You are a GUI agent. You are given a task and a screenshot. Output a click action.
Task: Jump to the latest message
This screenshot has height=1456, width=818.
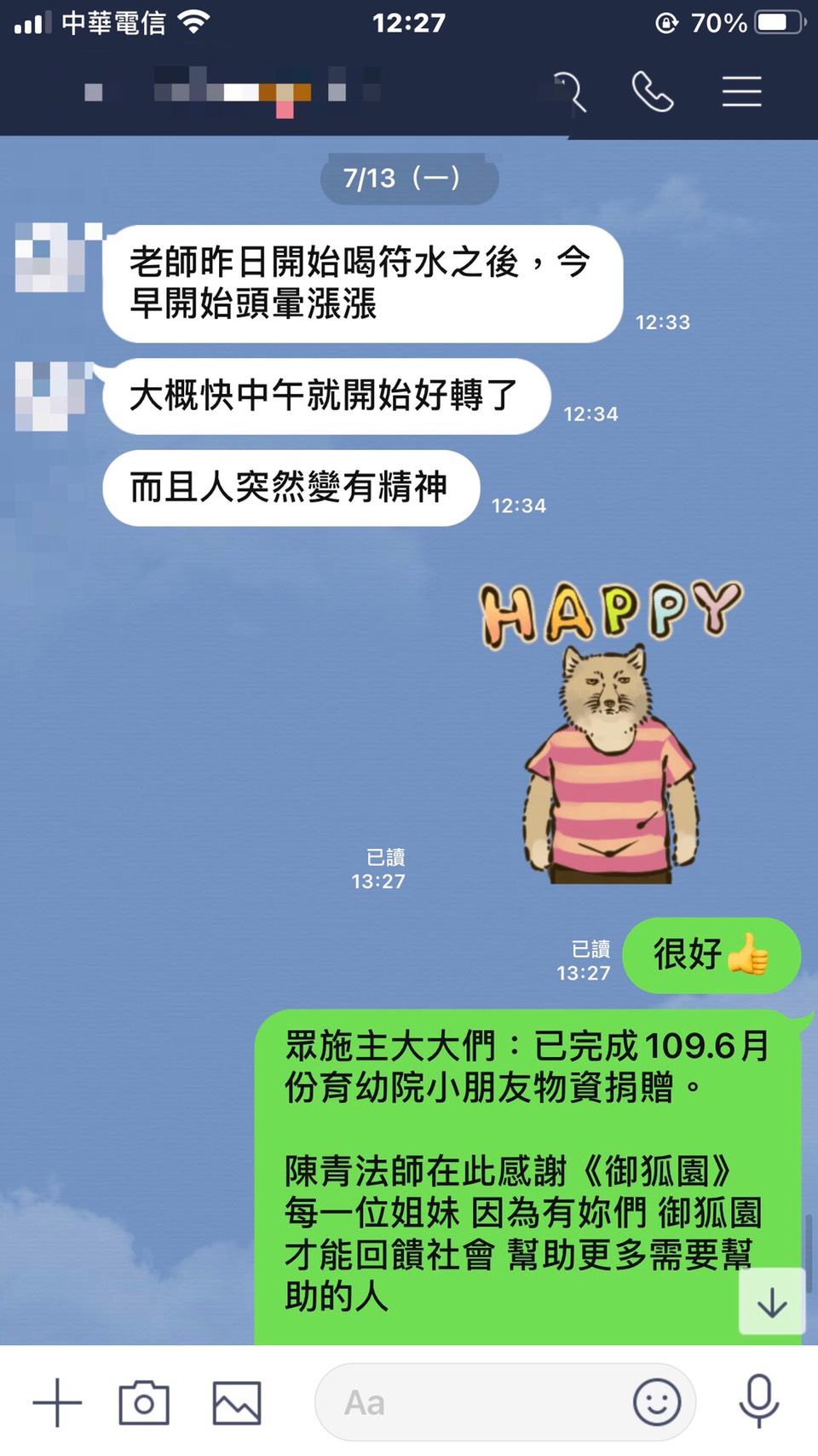[x=772, y=1302]
